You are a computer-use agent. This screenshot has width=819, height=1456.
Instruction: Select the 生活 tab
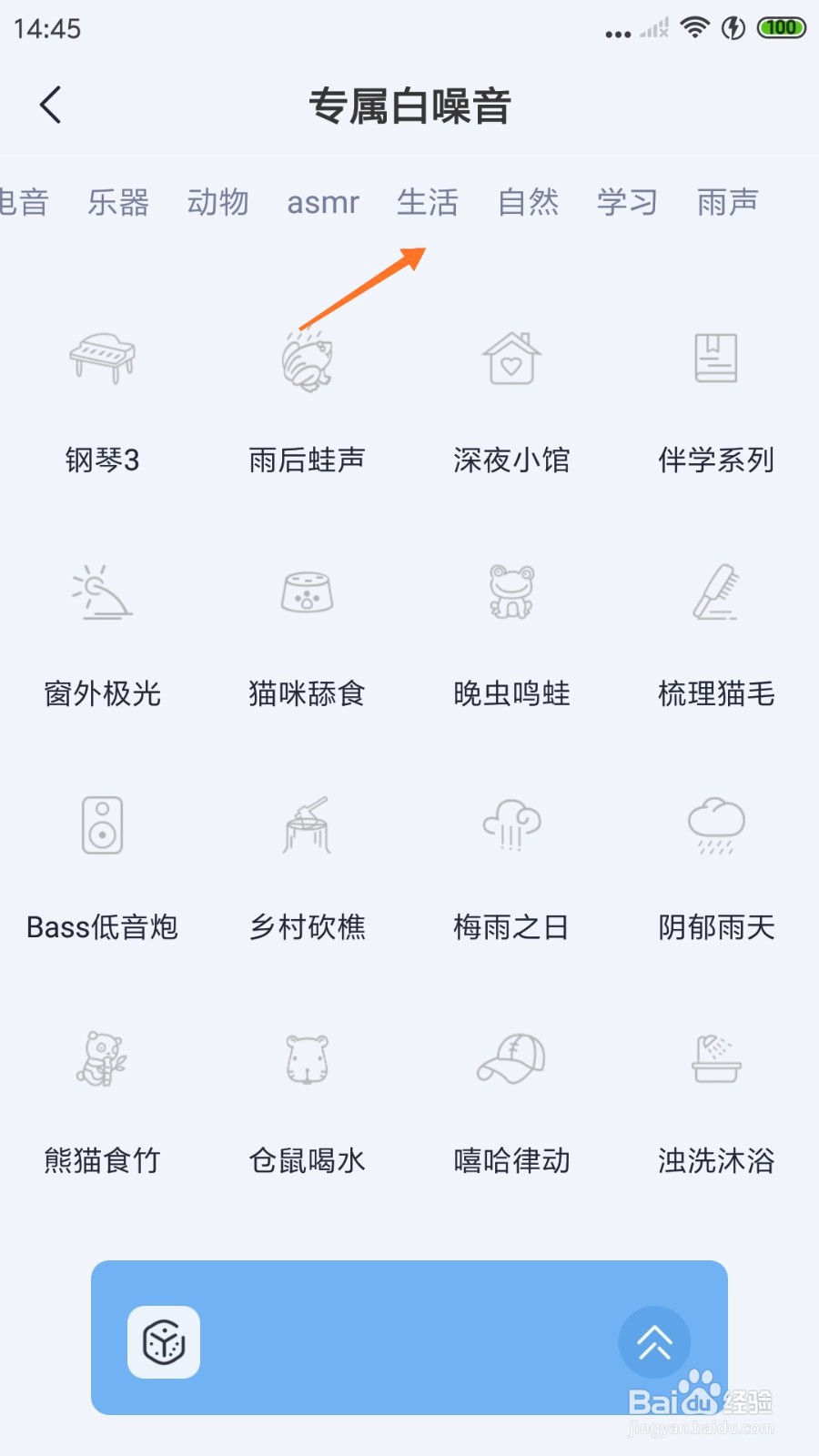click(x=428, y=202)
